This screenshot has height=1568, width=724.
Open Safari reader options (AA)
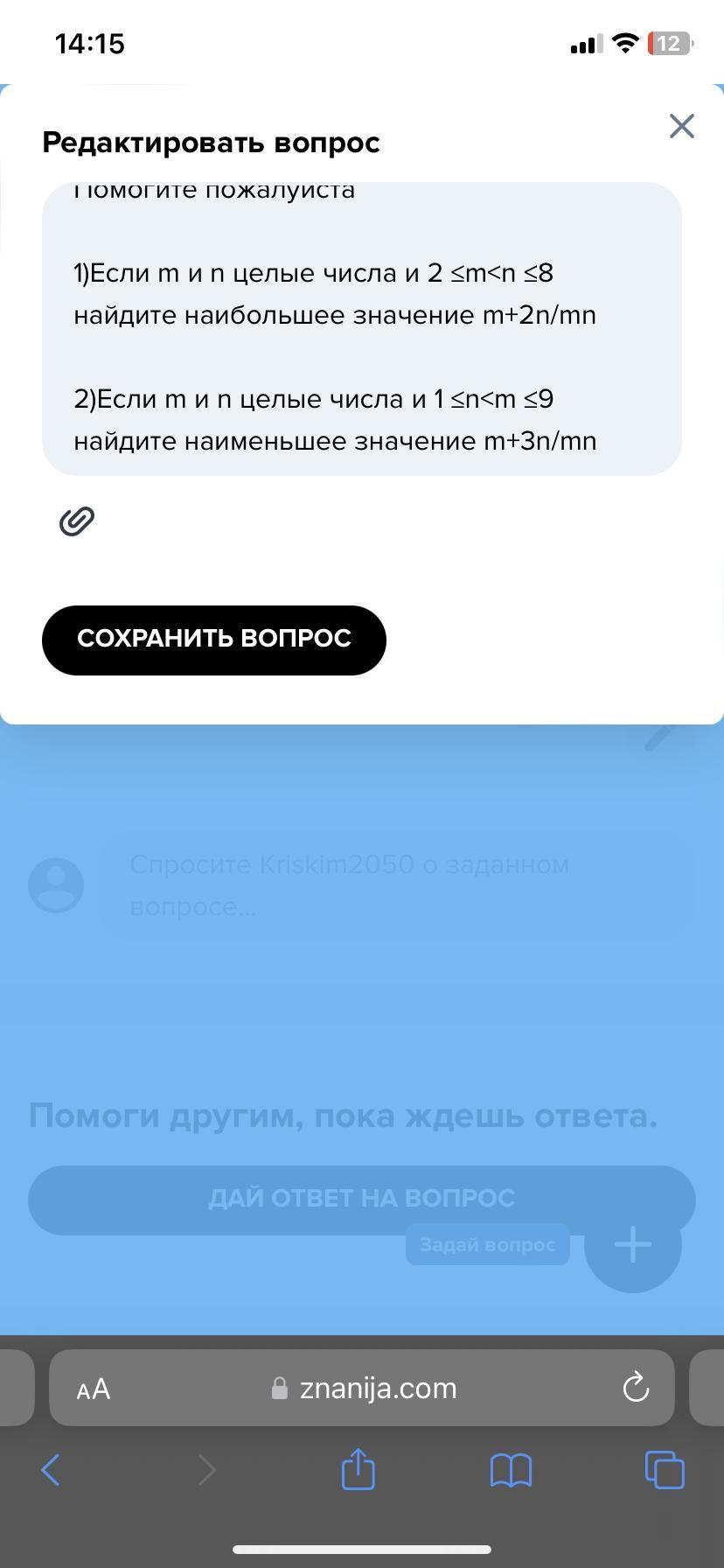94,1389
